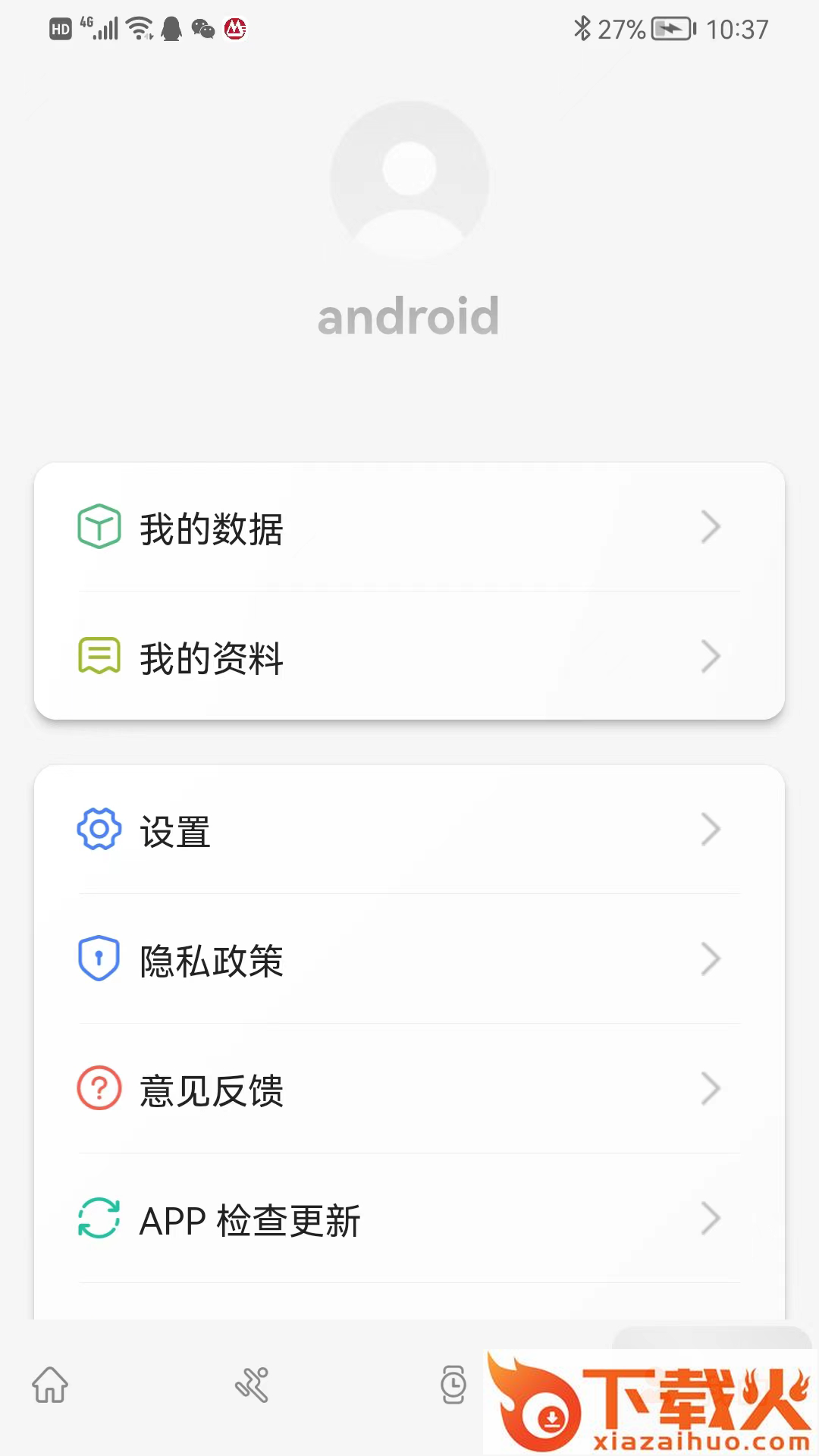819x1456 pixels.
Task: Open 意见反馈 feedback
Action: pos(409,1089)
